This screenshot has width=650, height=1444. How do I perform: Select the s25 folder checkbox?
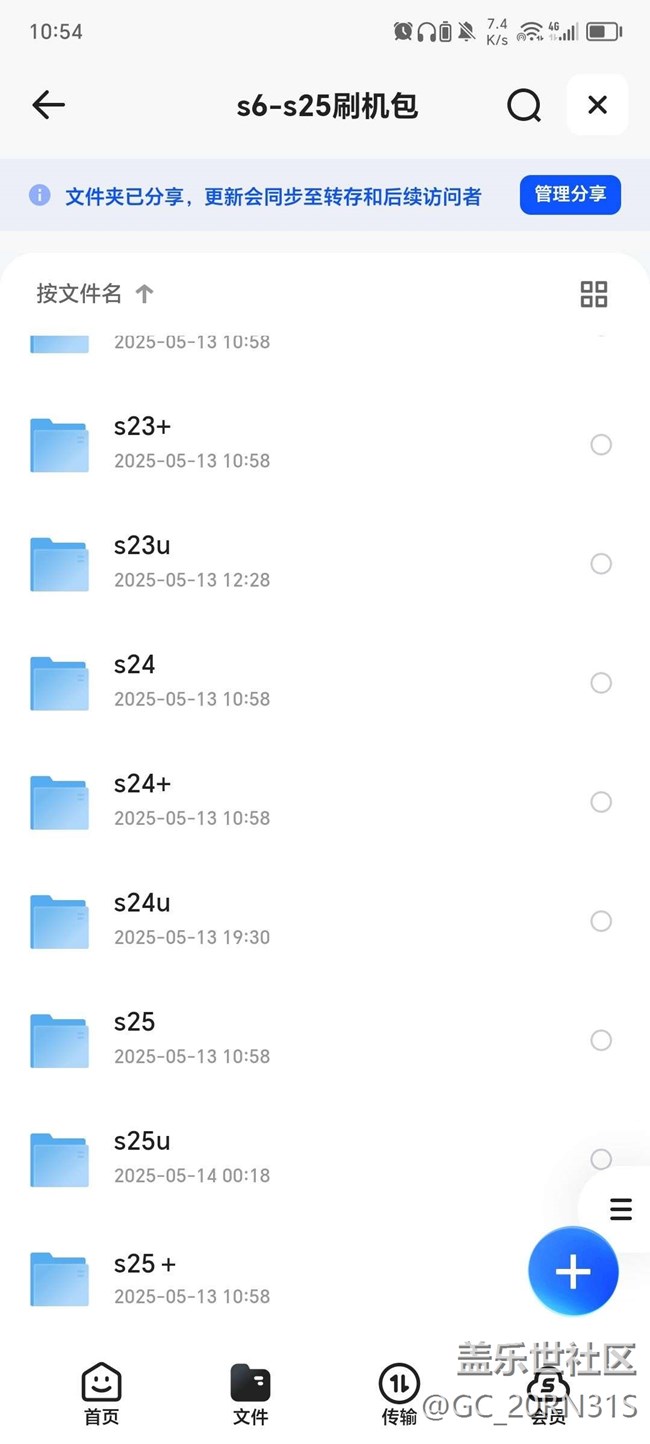(601, 1040)
